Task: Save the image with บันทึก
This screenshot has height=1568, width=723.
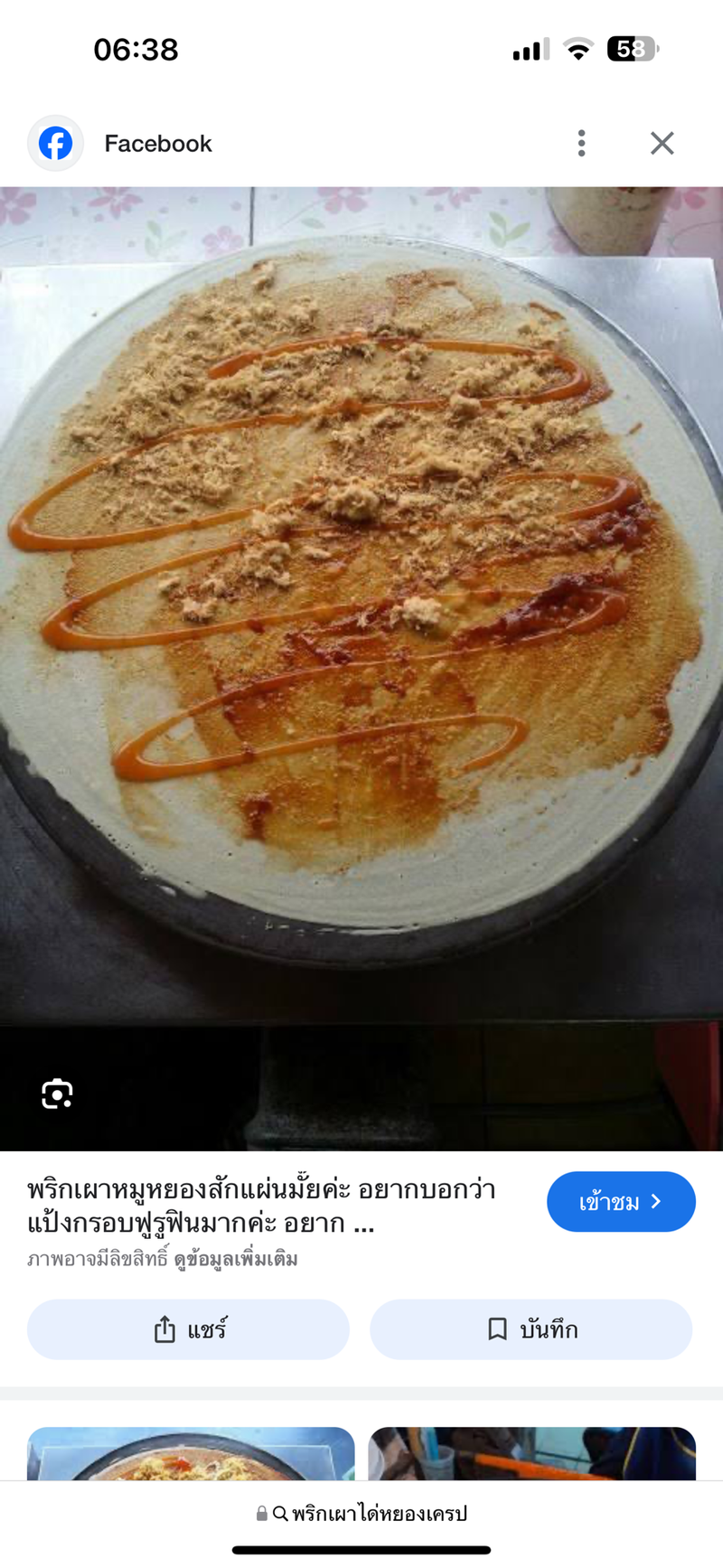Action: [x=531, y=1329]
